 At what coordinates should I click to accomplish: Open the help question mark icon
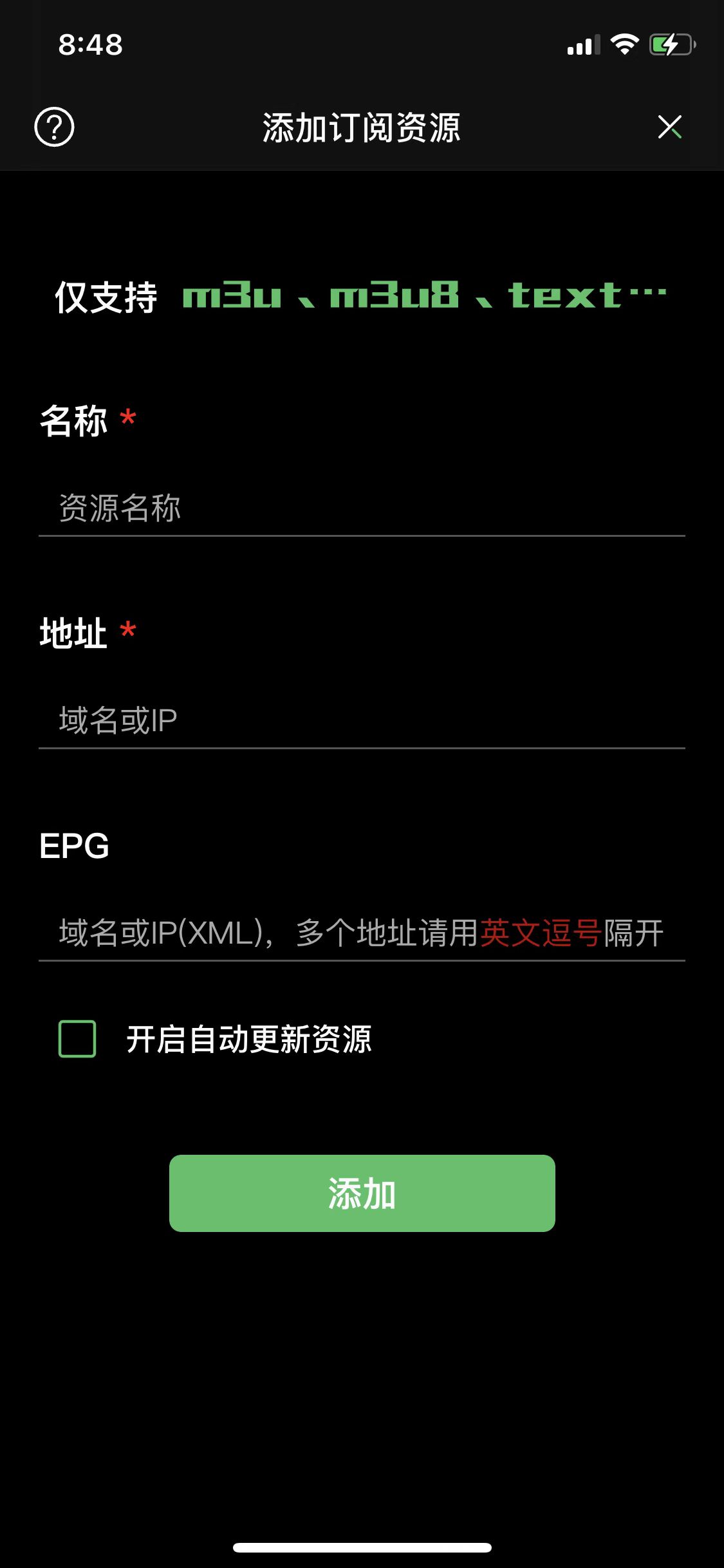(54, 127)
